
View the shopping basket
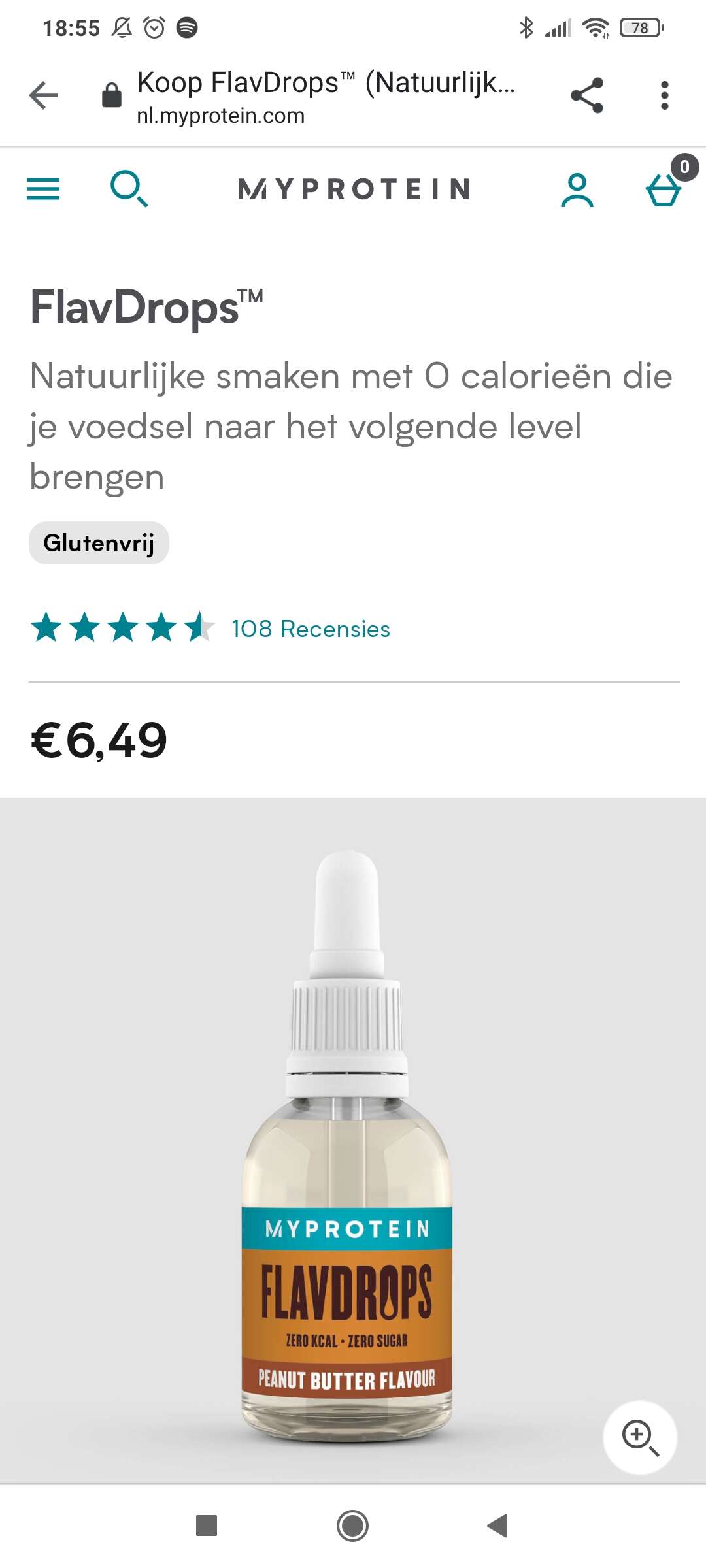664,189
